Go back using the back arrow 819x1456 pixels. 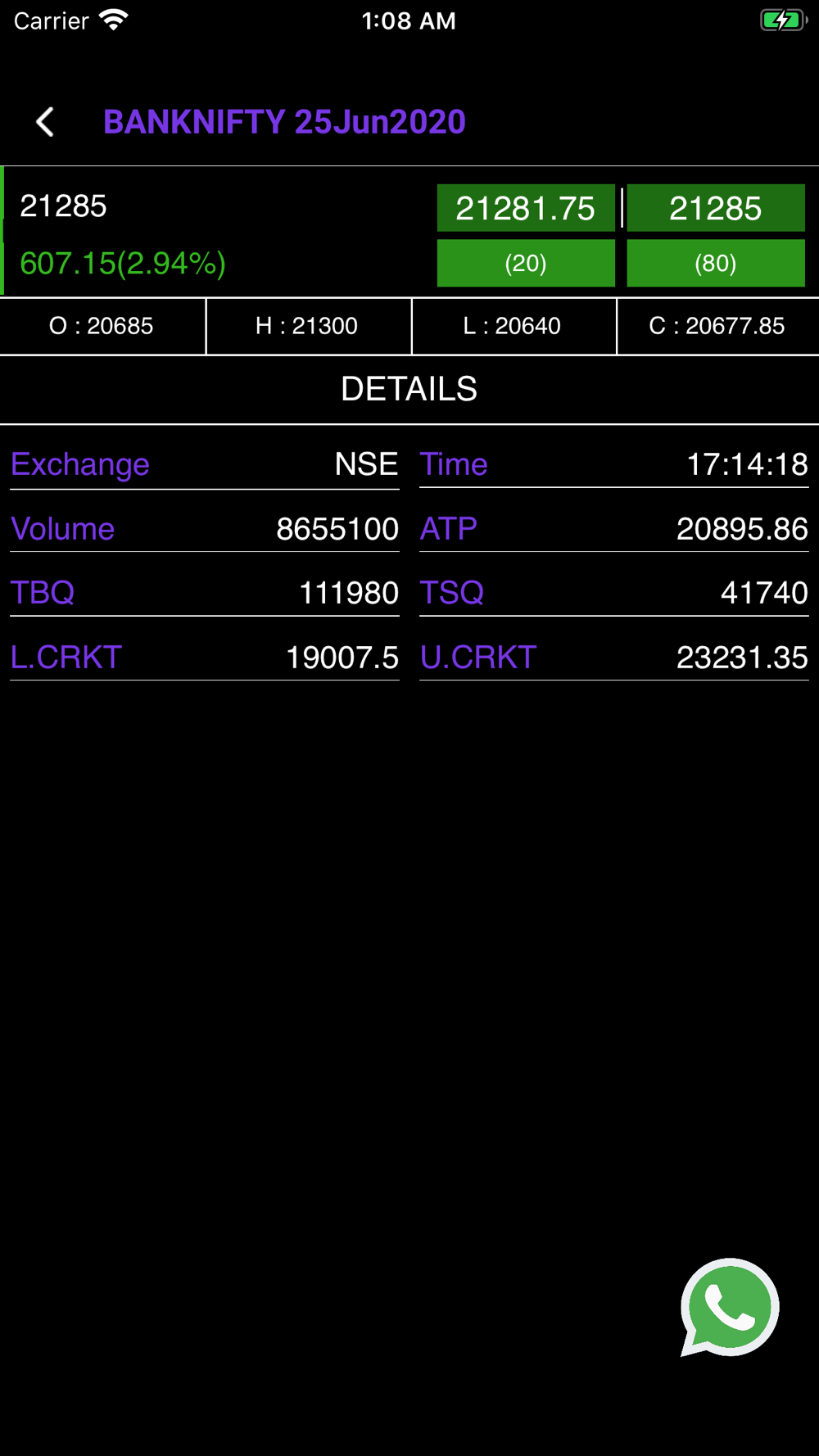click(x=45, y=122)
